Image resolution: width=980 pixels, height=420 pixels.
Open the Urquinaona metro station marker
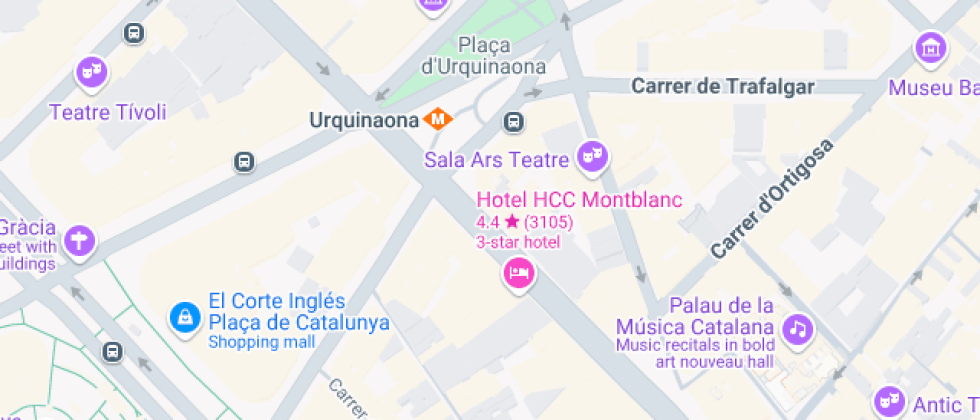click(x=437, y=120)
